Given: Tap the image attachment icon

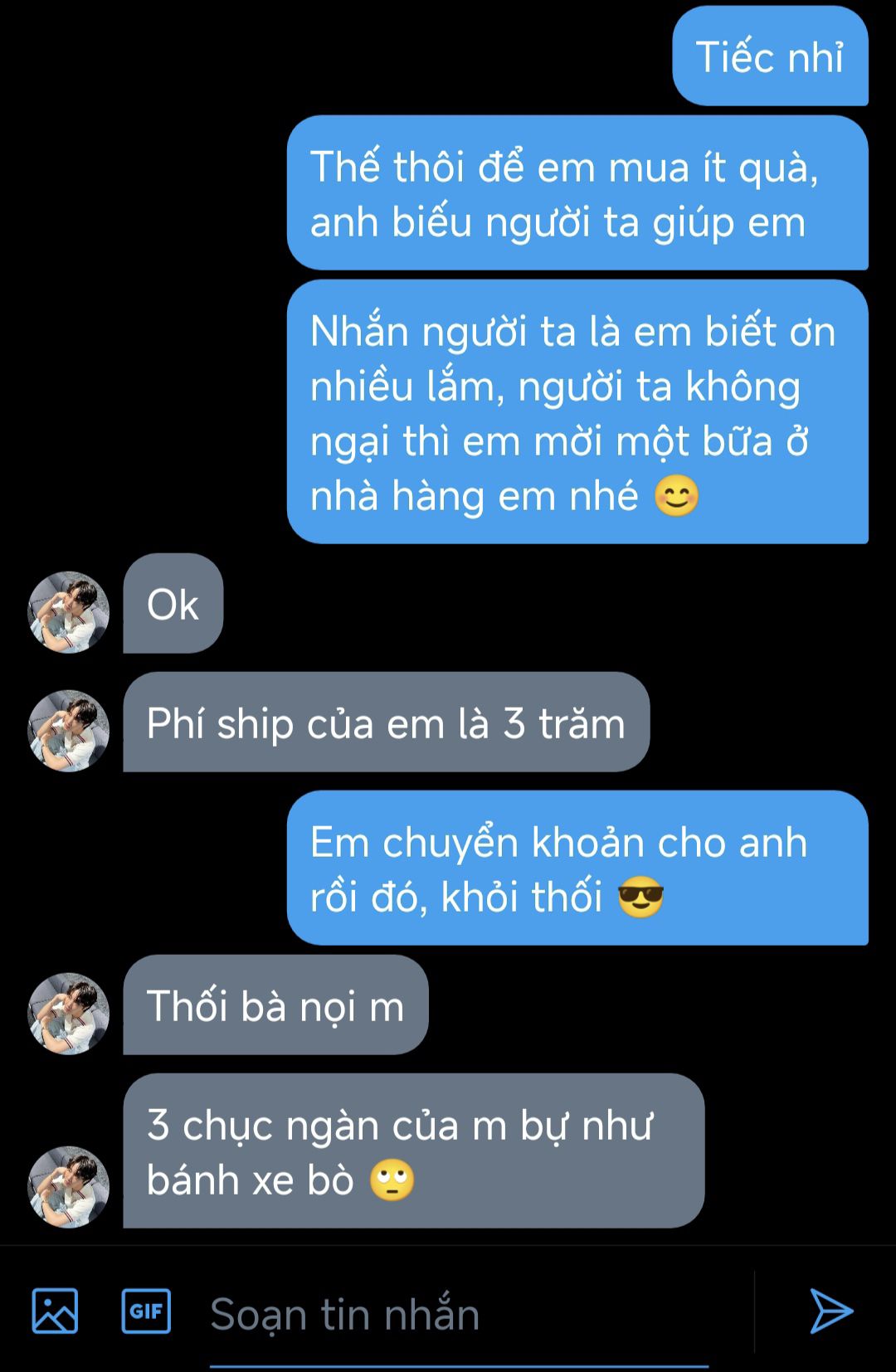Looking at the screenshot, I should pos(55,1311).
